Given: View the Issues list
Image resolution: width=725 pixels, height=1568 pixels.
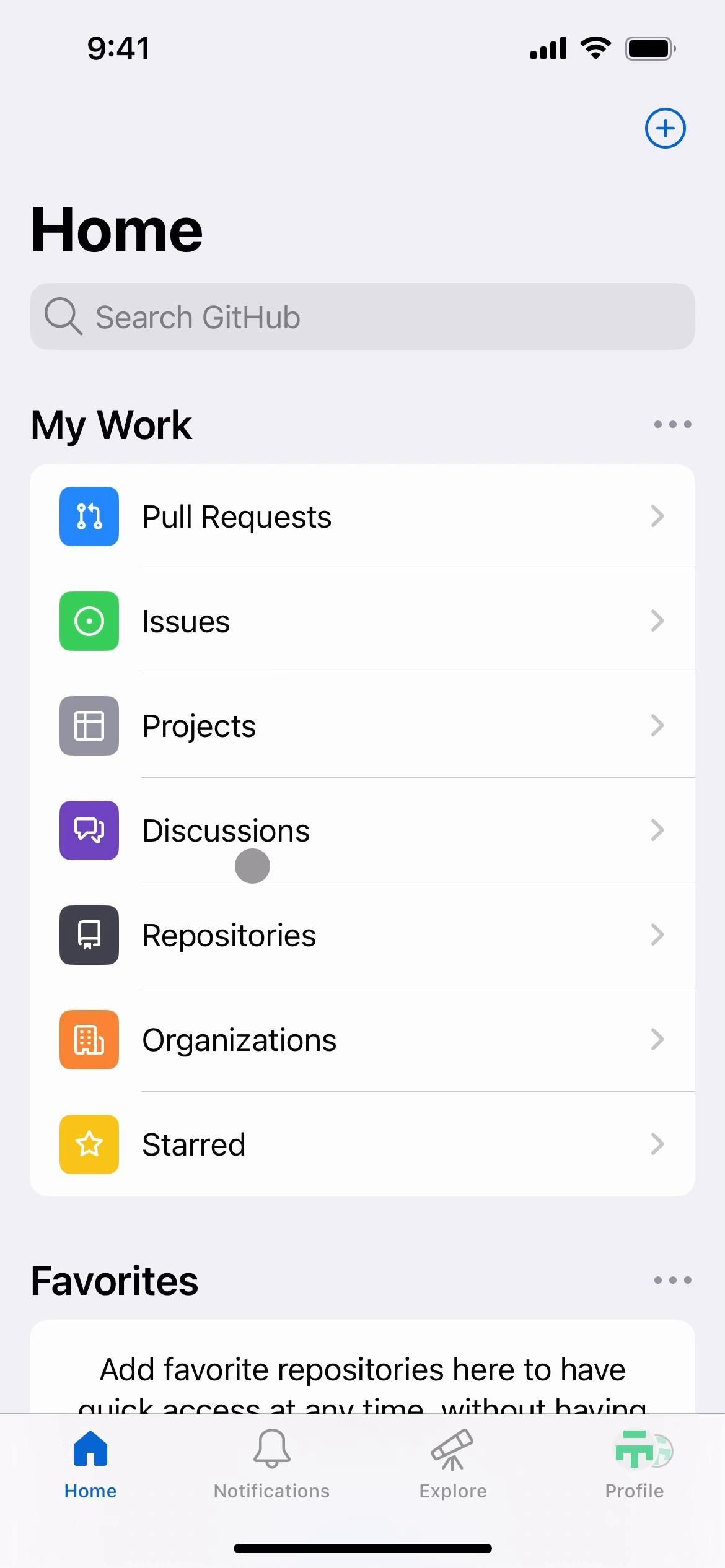Looking at the screenshot, I should point(362,621).
